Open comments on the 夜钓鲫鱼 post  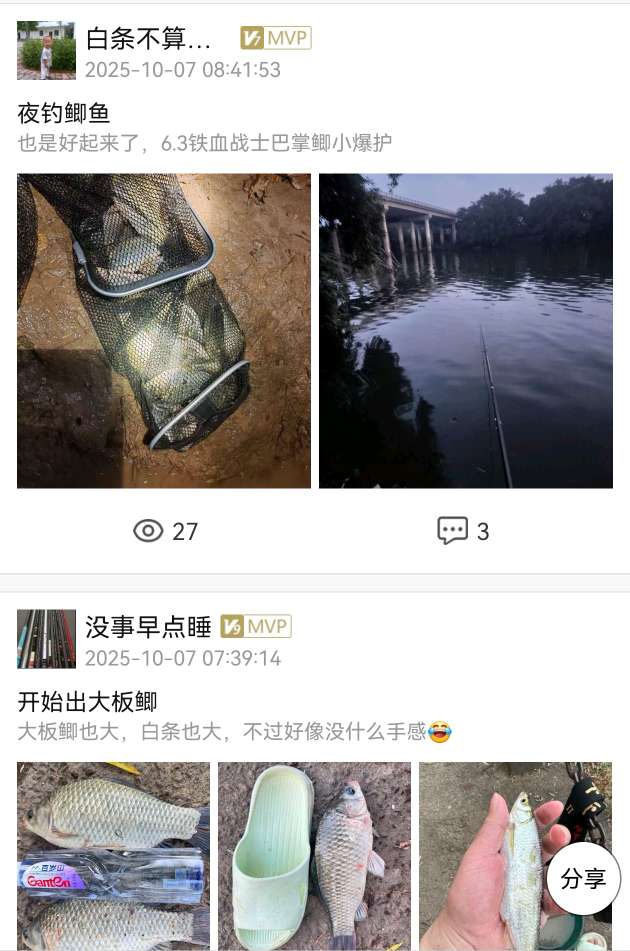[x=463, y=531]
